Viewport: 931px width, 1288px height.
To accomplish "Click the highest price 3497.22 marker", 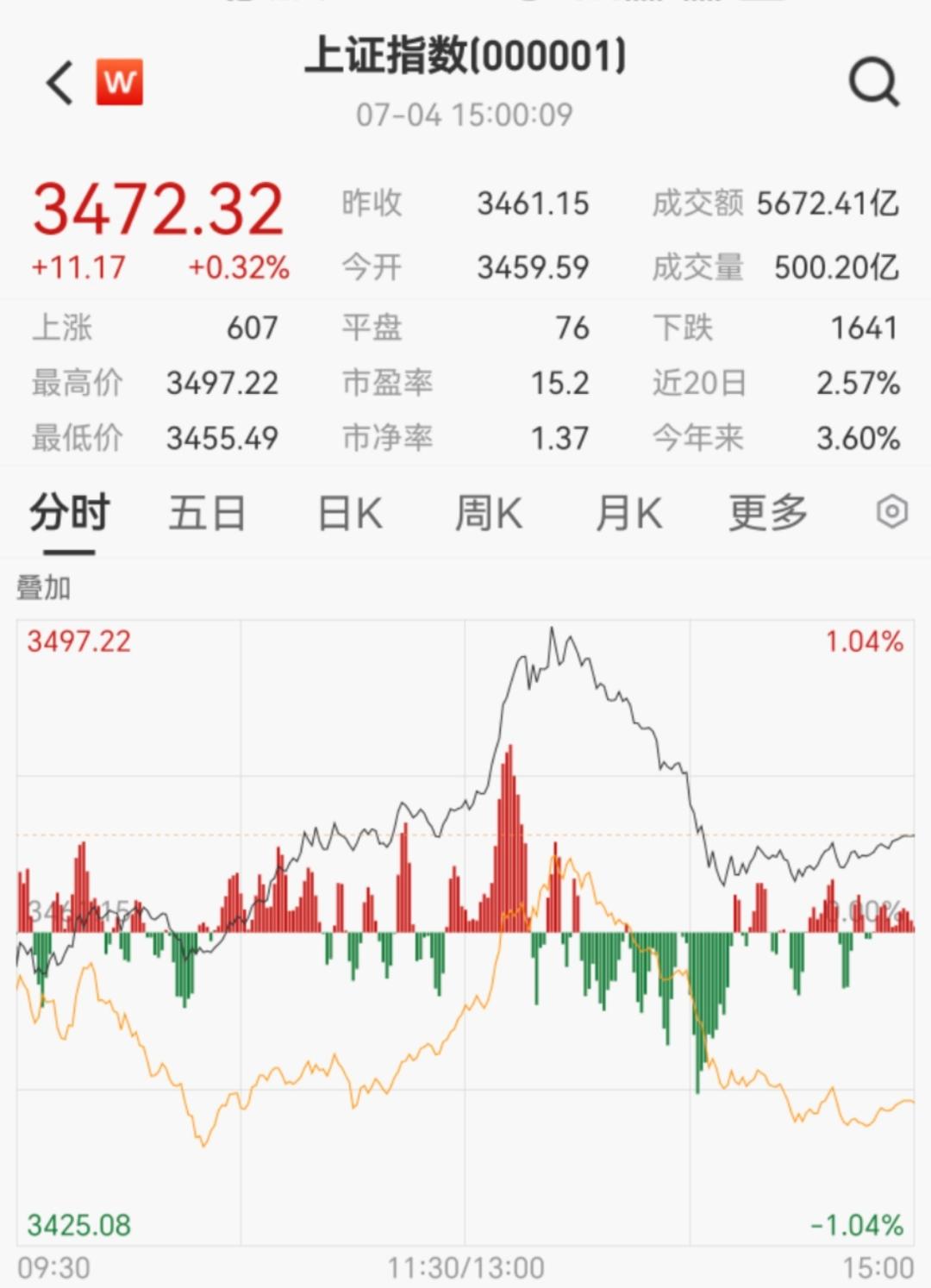I will coord(78,642).
